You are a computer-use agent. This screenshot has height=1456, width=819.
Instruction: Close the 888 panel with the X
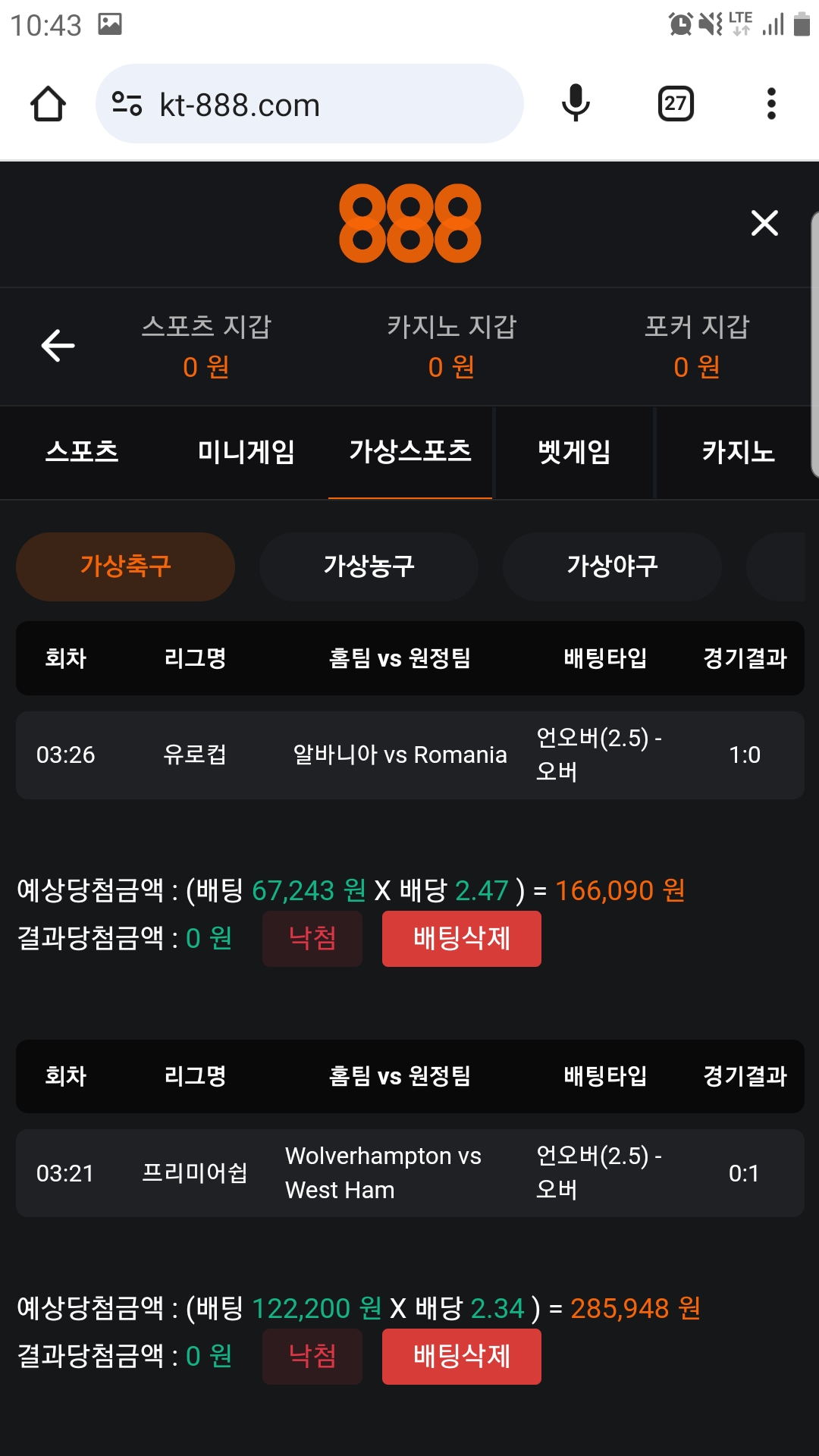pyautogui.click(x=764, y=223)
